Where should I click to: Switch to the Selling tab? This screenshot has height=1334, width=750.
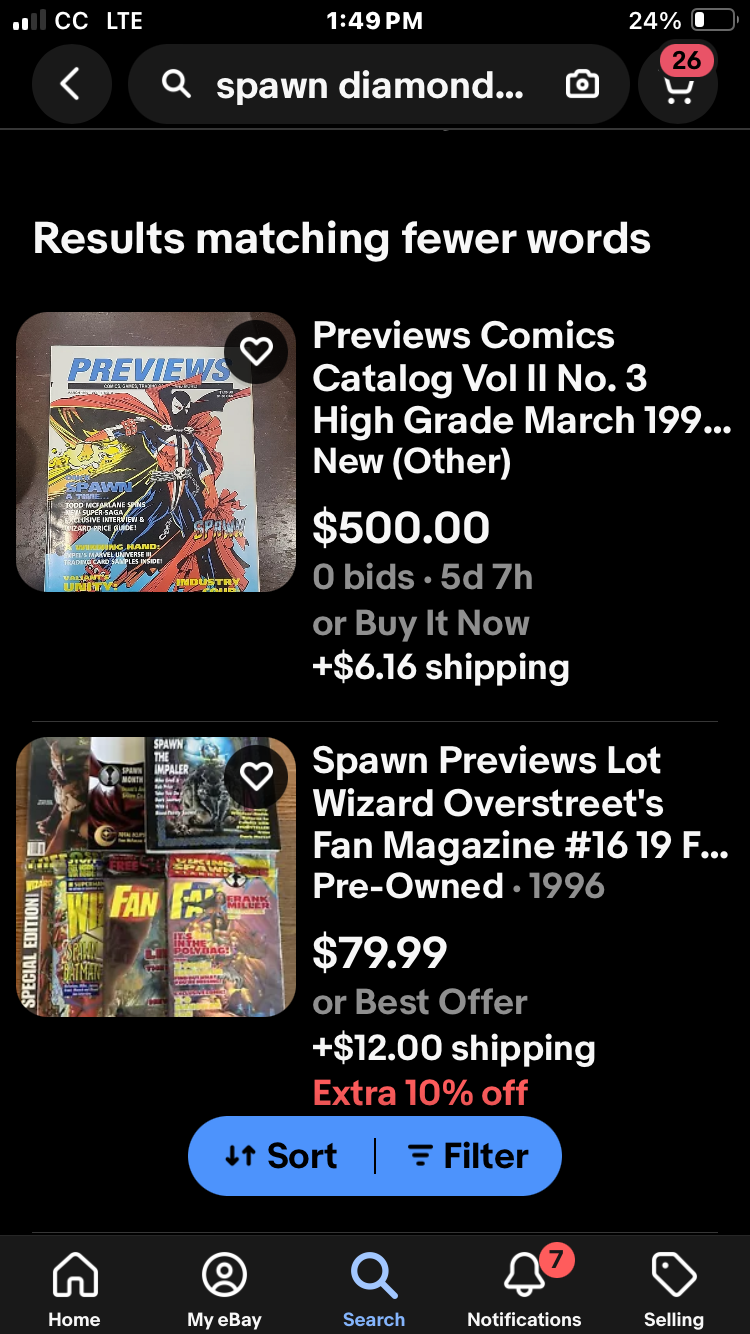tap(674, 1288)
